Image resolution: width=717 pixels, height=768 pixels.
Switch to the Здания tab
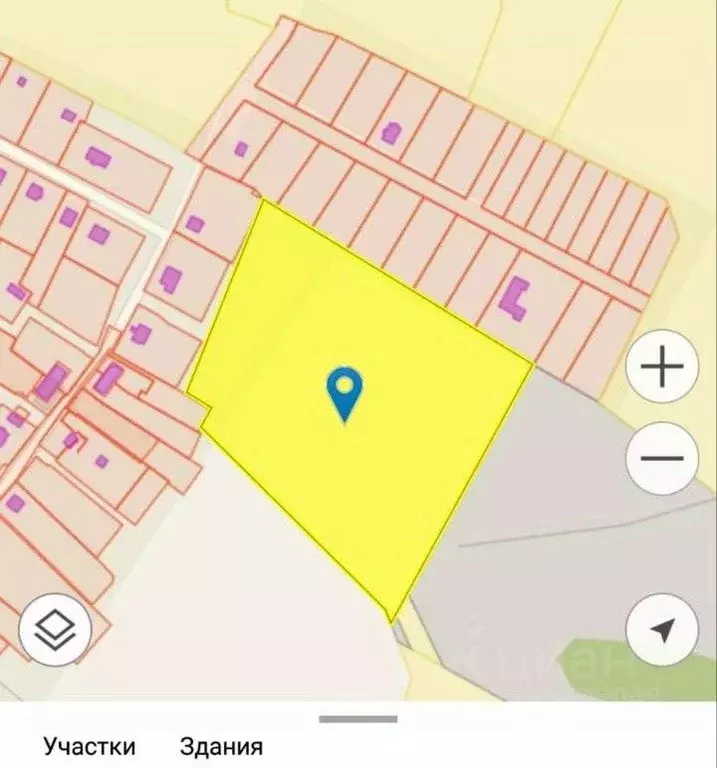click(221, 746)
